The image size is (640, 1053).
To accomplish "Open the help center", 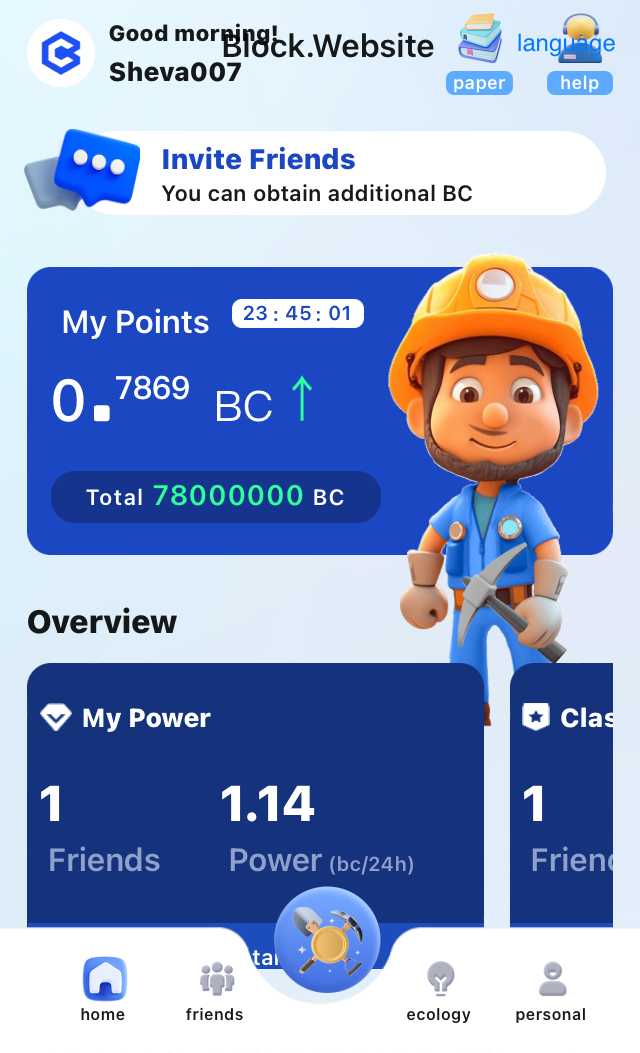I will pos(580,56).
